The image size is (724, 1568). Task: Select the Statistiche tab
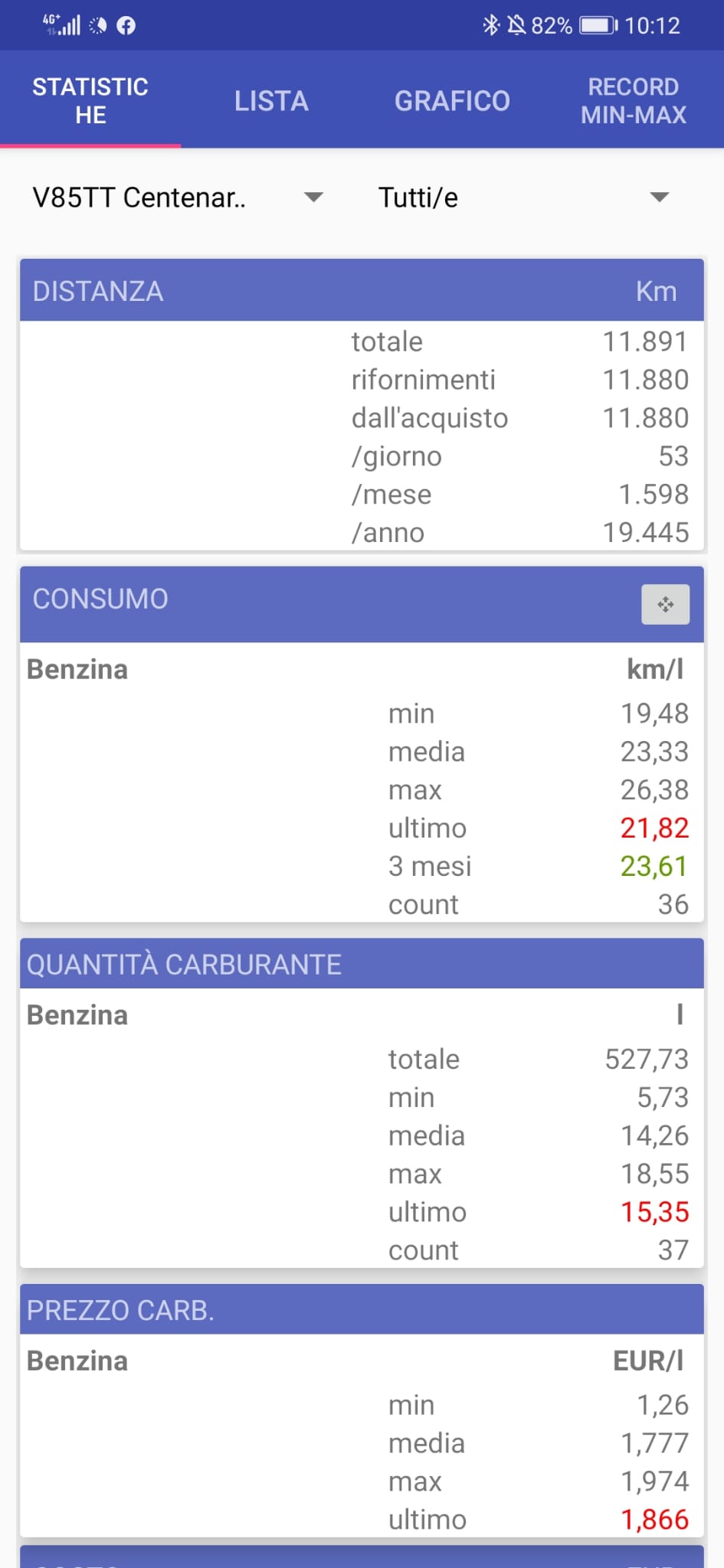90,100
